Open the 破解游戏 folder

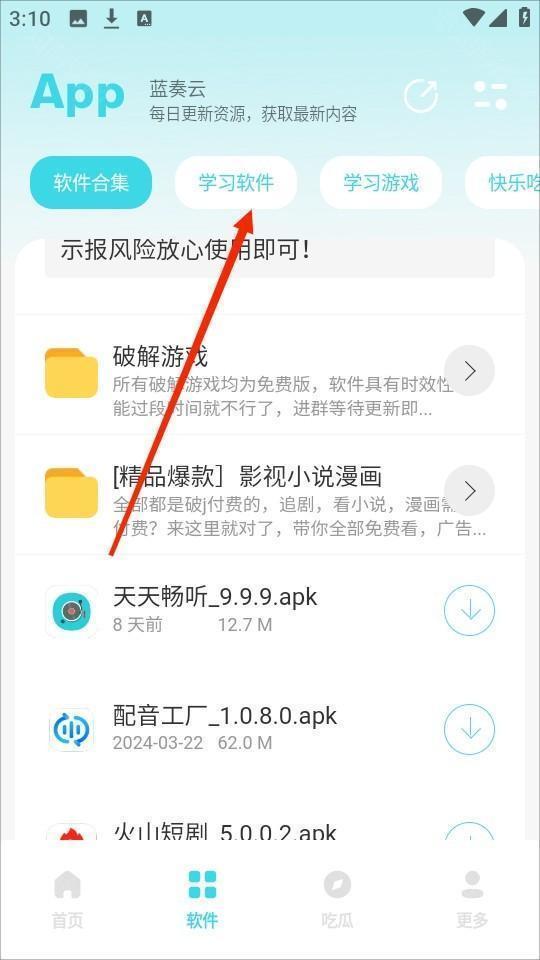(269, 375)
